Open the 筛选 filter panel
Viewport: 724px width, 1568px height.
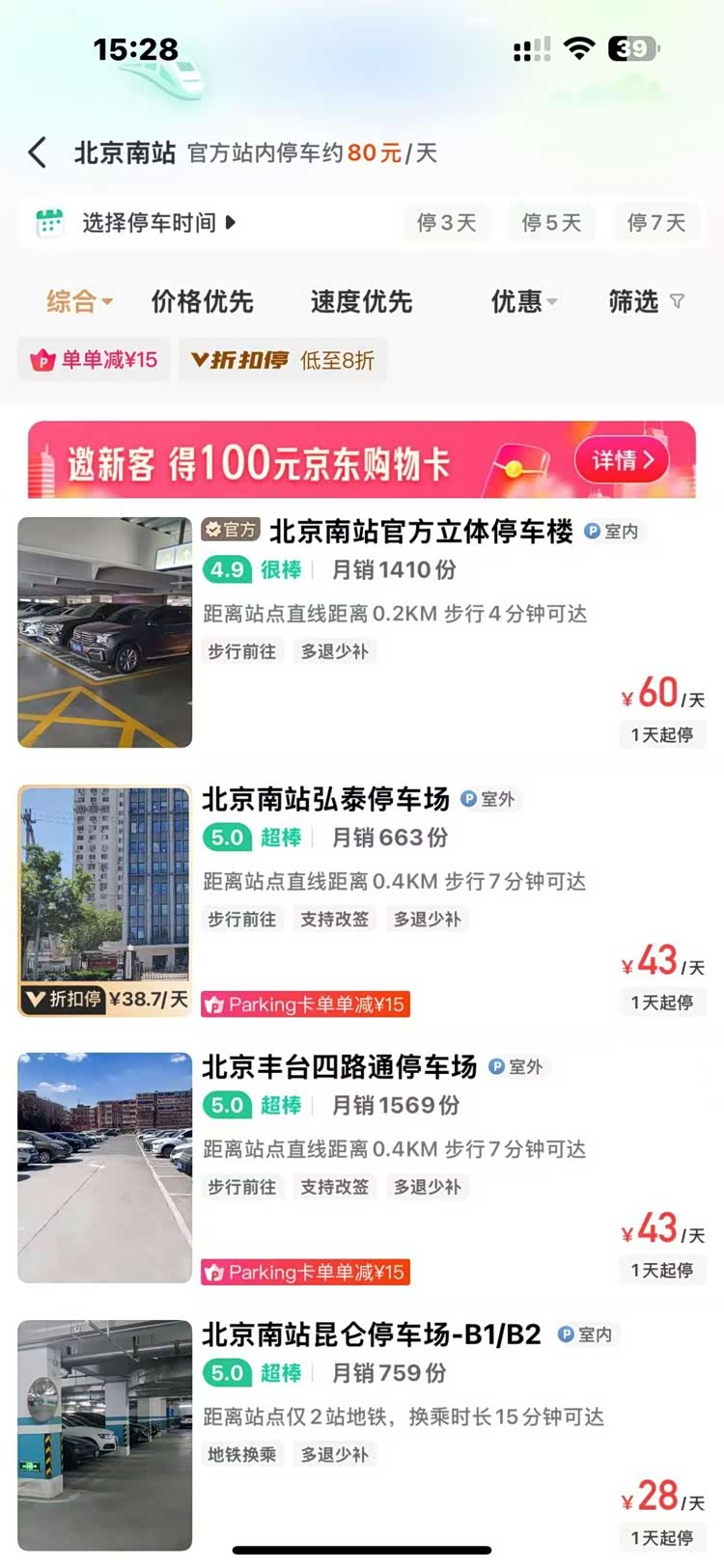click(645, 302)
